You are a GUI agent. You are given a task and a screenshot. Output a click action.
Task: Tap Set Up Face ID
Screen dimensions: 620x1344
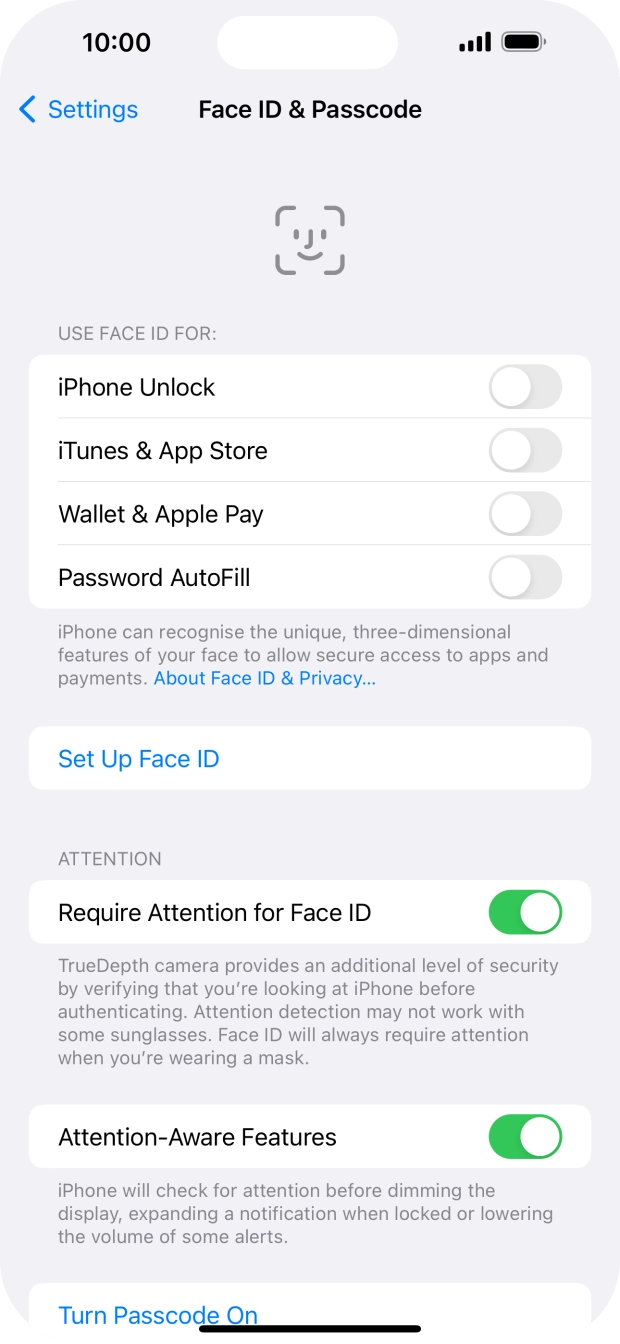tap(310, 759)
